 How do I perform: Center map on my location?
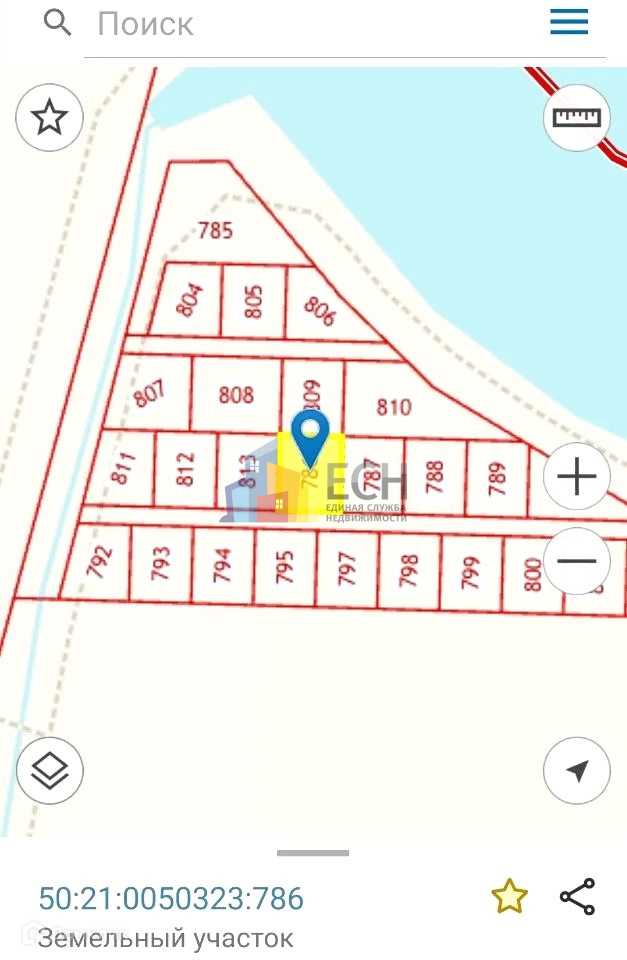[x=576, y=770]
